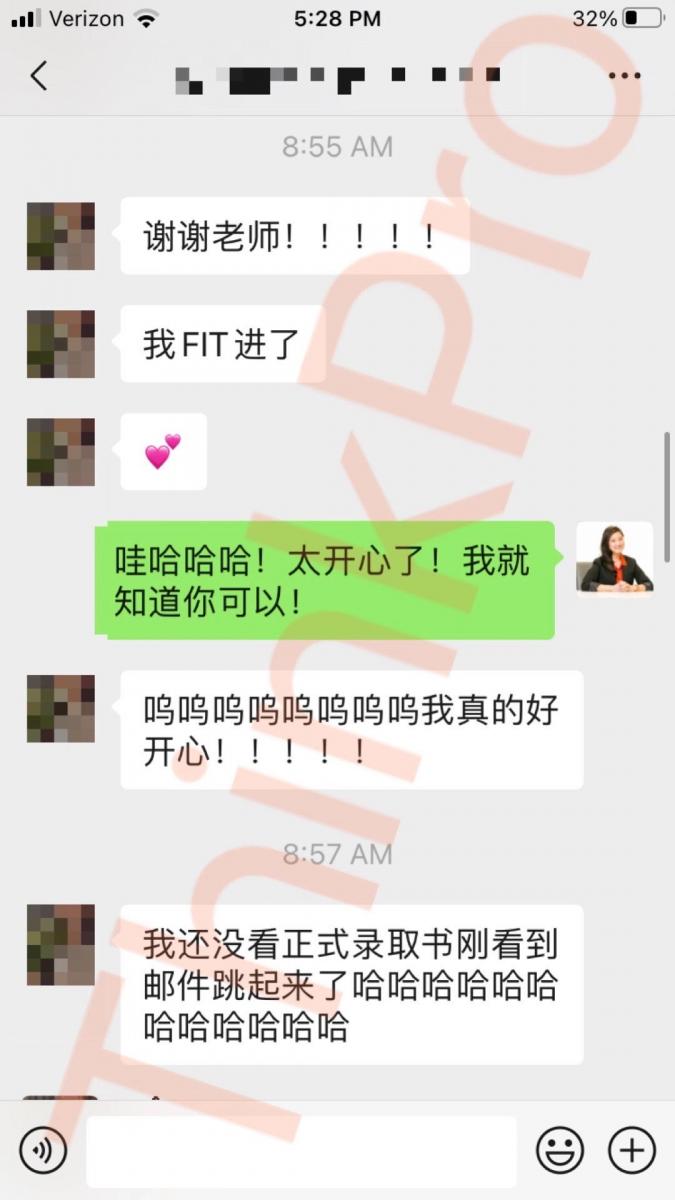675x1200 pixels.
Task: Open the plus attachments menu
Action: [x=632, y=1150]
